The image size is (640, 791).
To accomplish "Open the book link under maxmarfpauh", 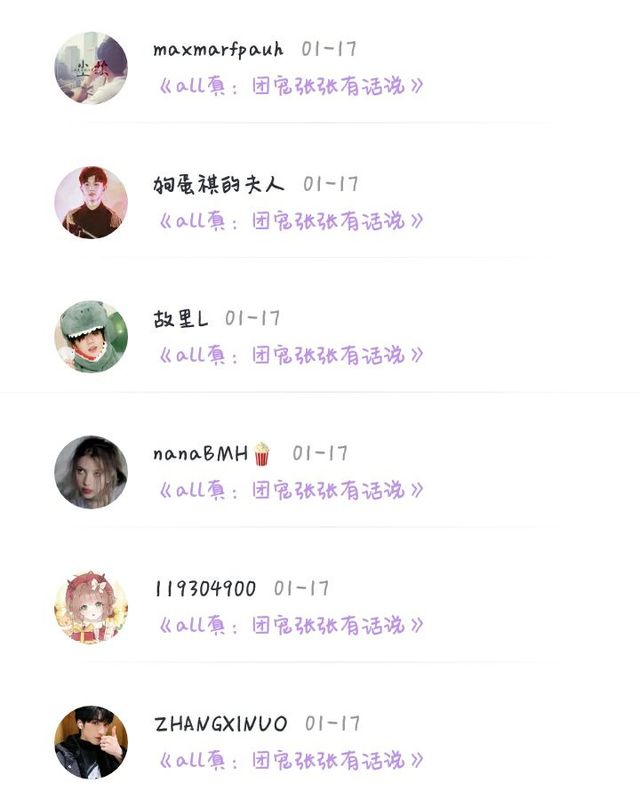I will pyautogui.click(x=290, y=86).
